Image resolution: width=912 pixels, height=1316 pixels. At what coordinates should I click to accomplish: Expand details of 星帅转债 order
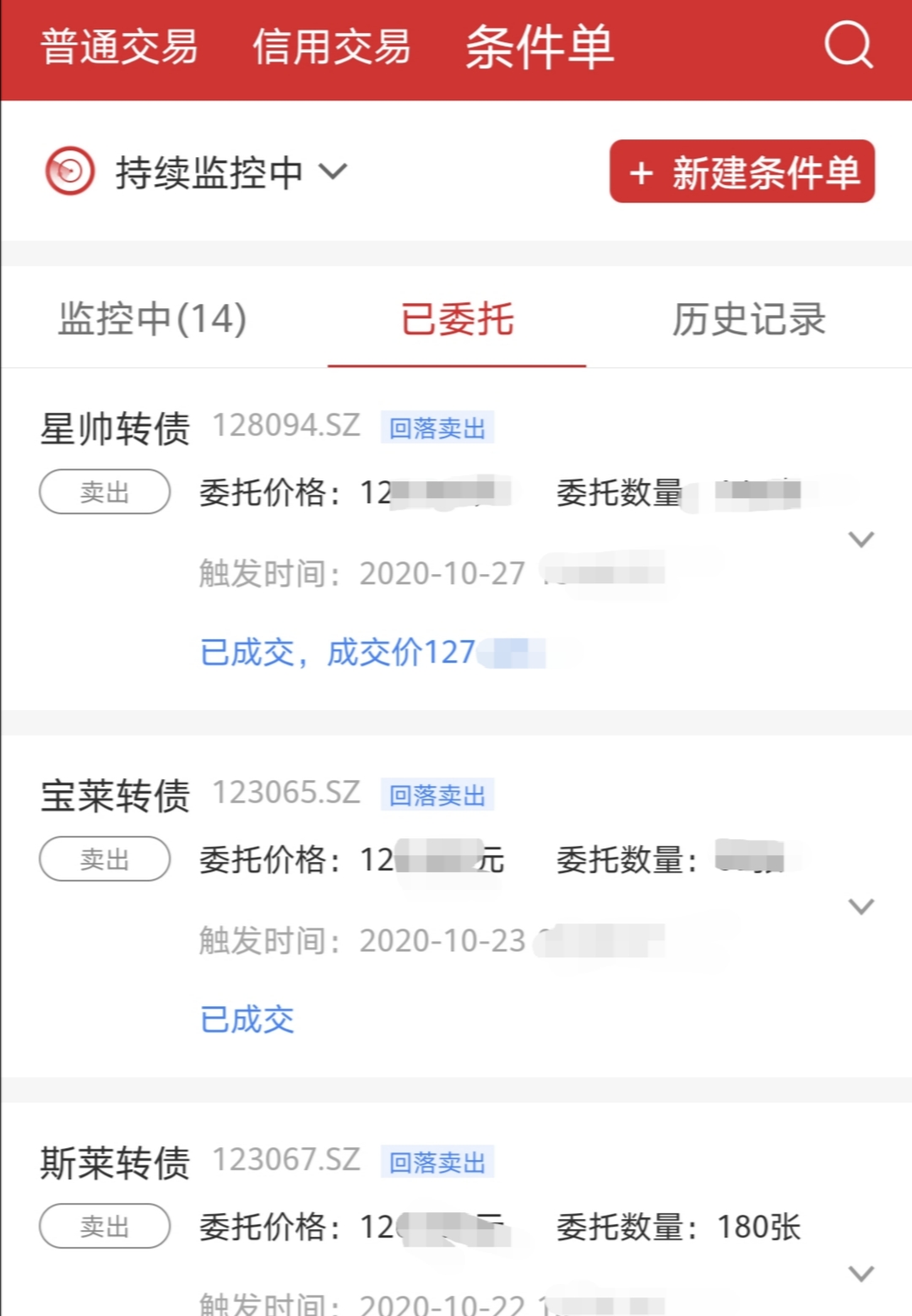coord(861,539)
